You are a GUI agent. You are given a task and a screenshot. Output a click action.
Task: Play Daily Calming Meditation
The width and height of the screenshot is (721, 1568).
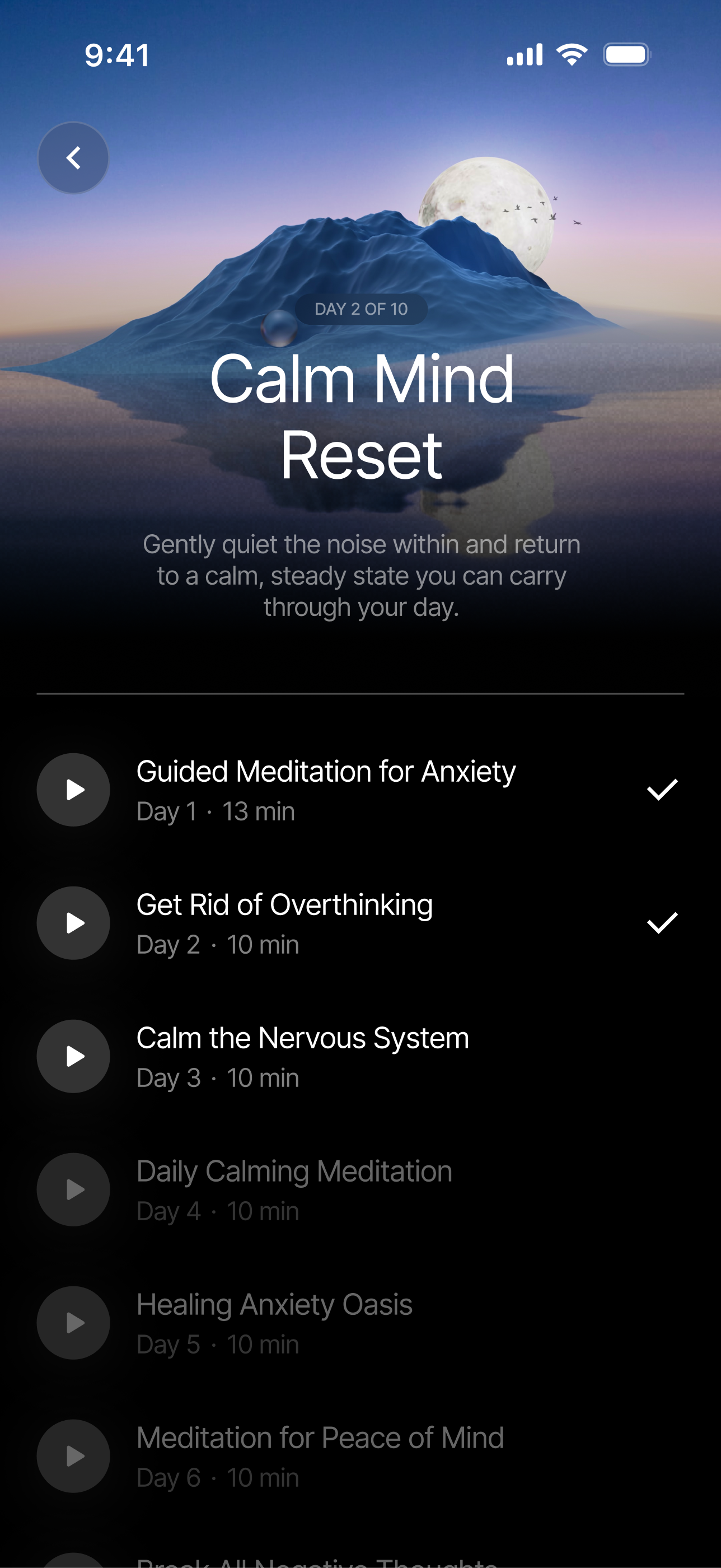[73, 1189]
